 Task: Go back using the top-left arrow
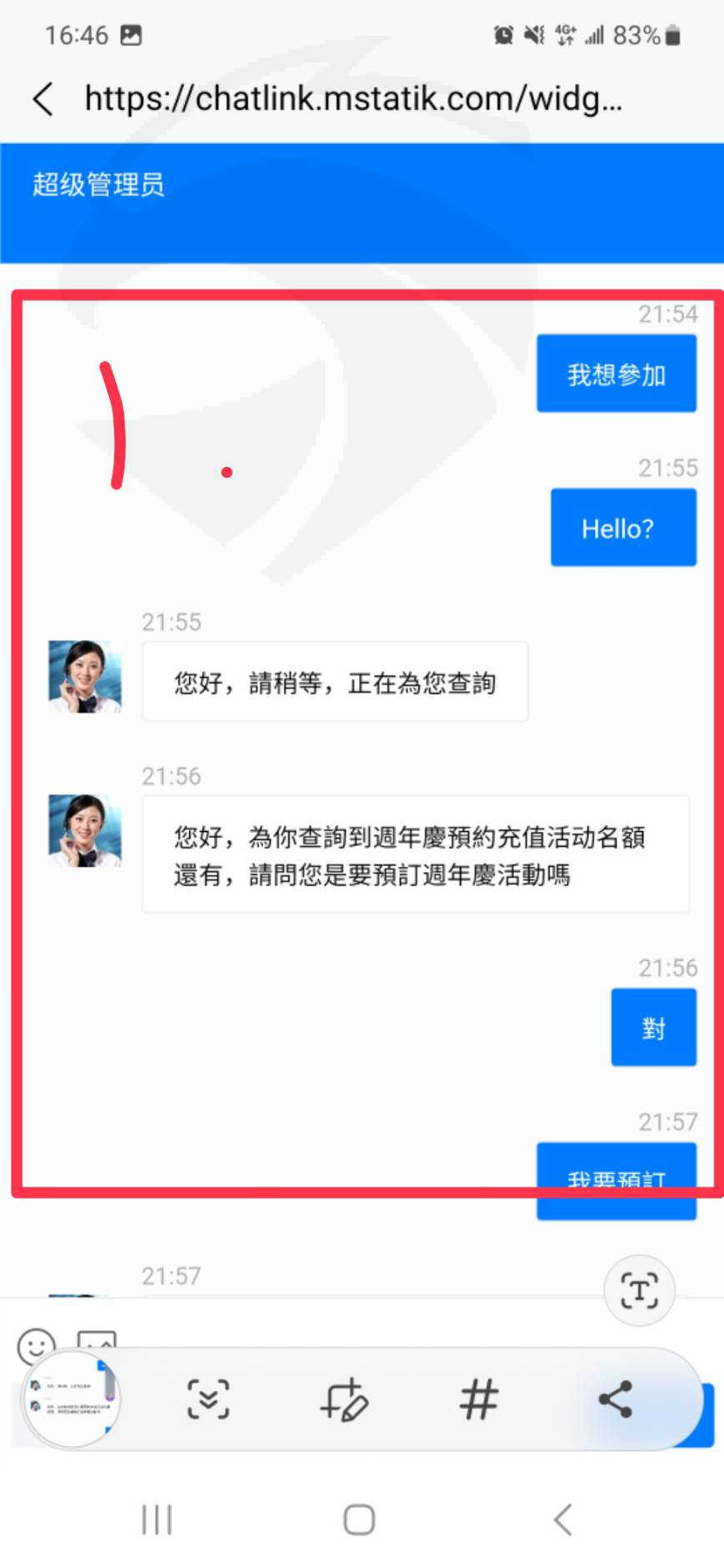click(x=43, y=99)
